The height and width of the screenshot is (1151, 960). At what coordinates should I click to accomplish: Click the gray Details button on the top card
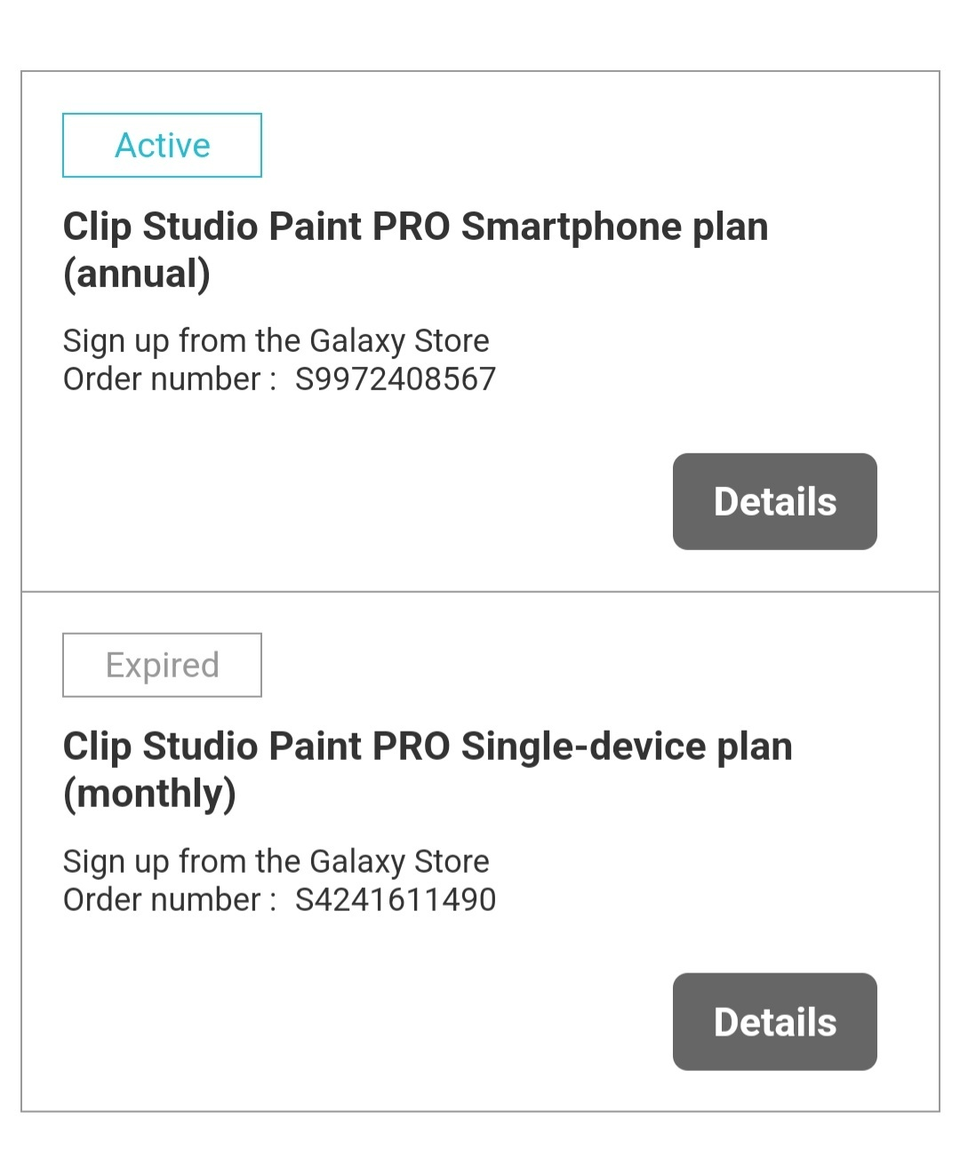pyautogui.click(x=775, y=501)
